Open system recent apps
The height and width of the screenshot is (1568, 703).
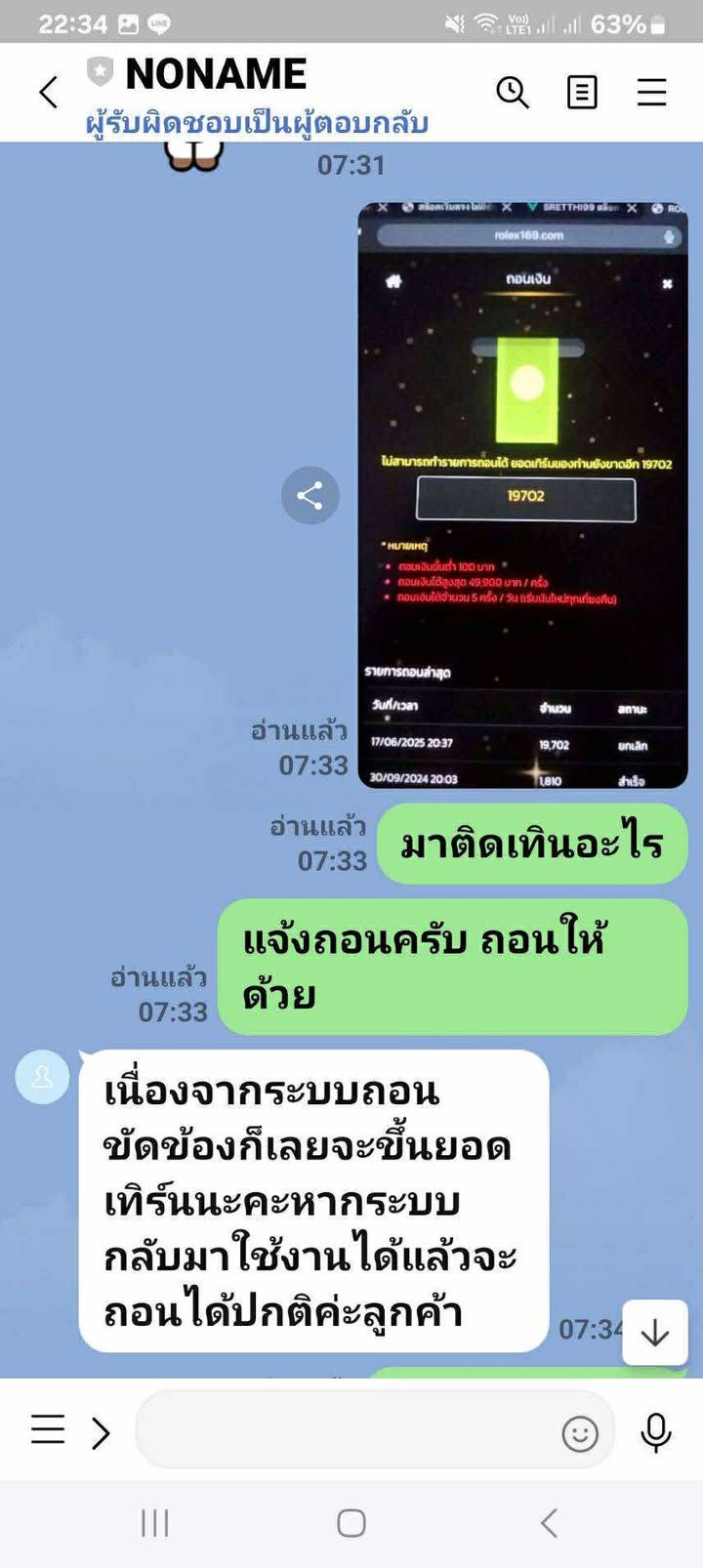click(x=154, y=1523)
